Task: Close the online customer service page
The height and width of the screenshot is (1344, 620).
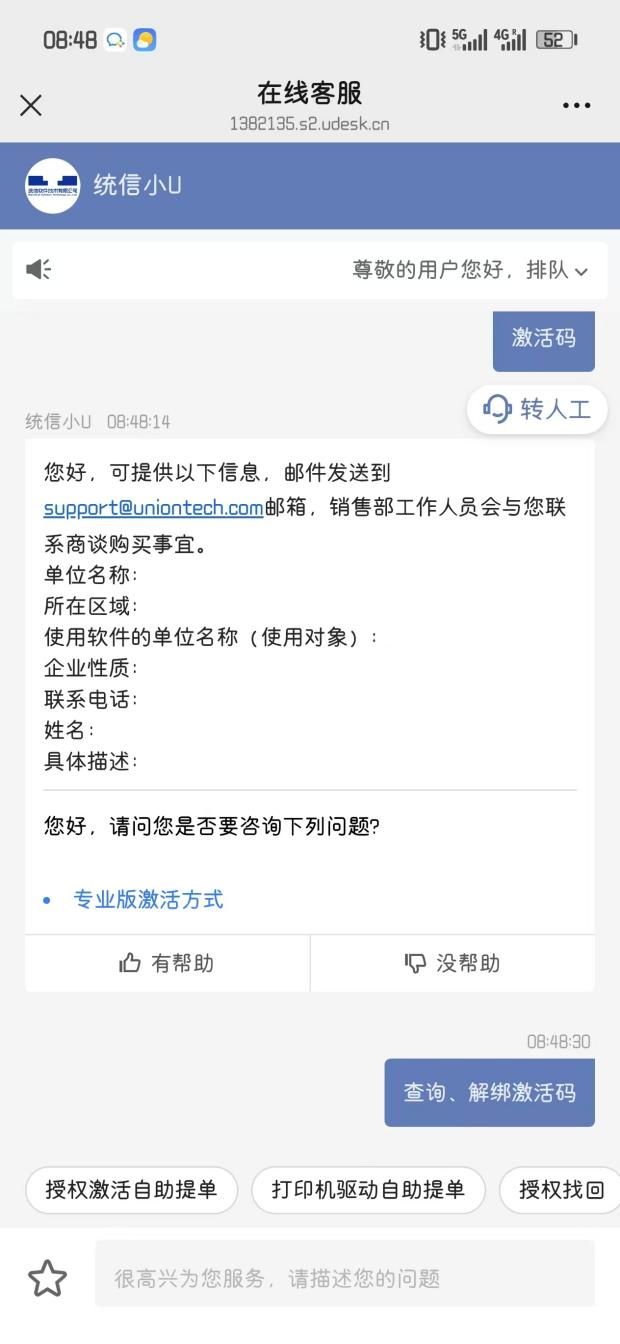Action: pos(31,105)
